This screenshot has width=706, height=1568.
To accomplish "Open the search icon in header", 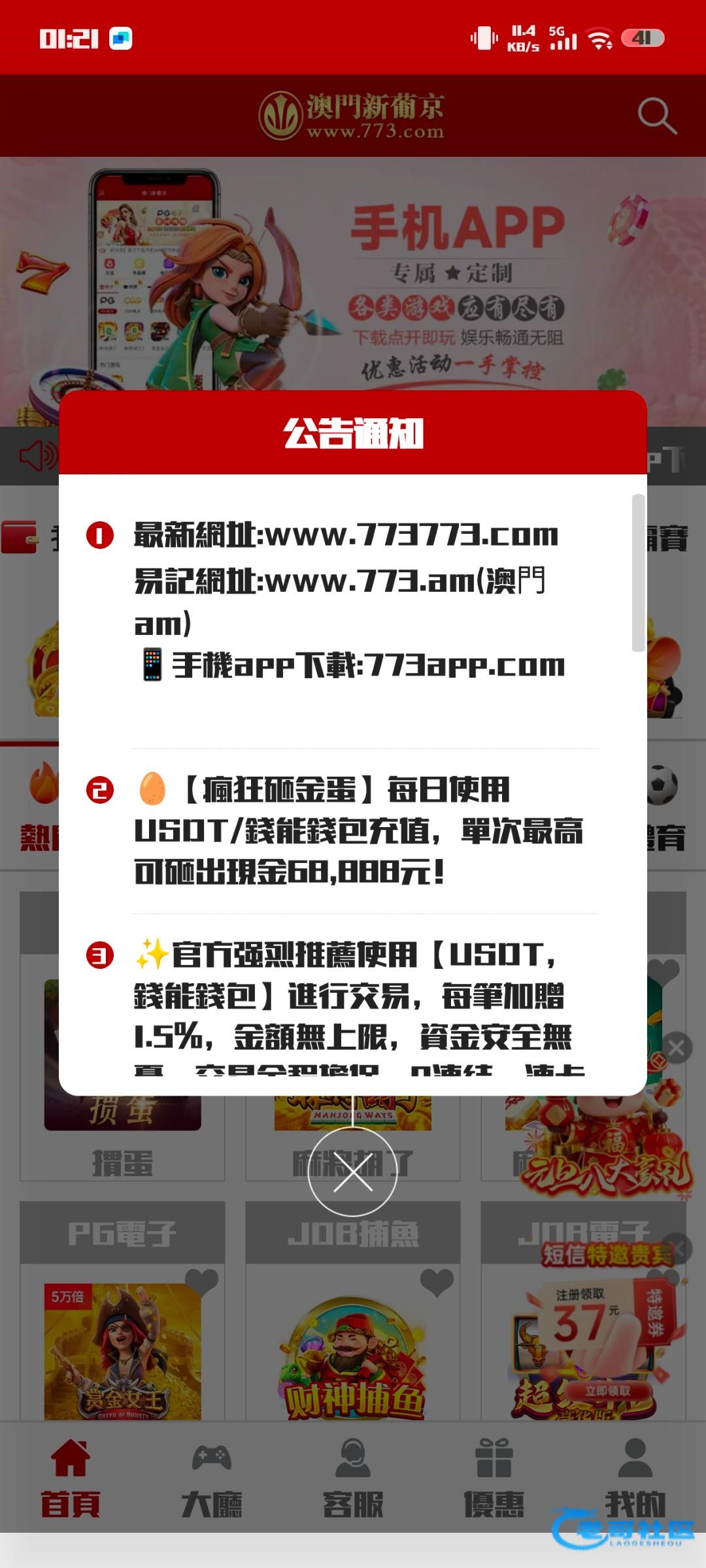I will pos(656,116).
